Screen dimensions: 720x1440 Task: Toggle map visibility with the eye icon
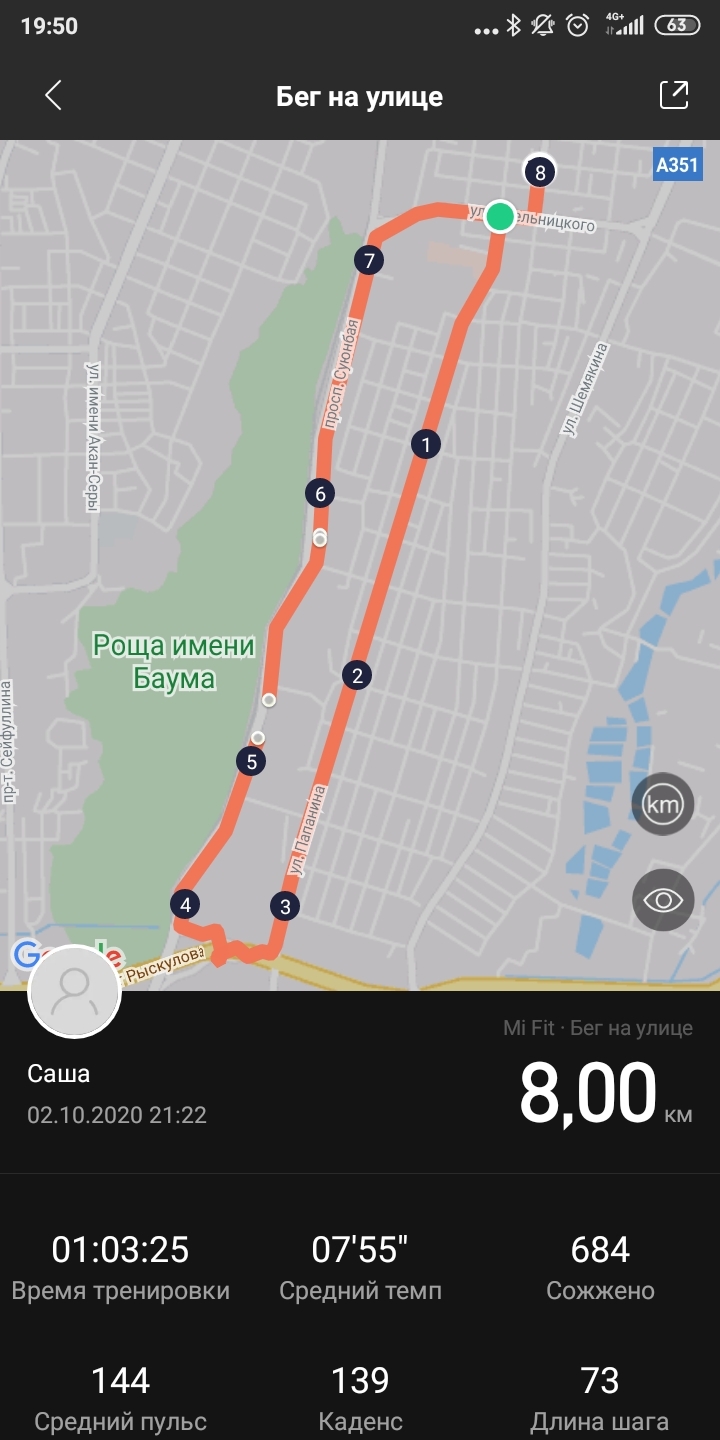tap(662, 900)
